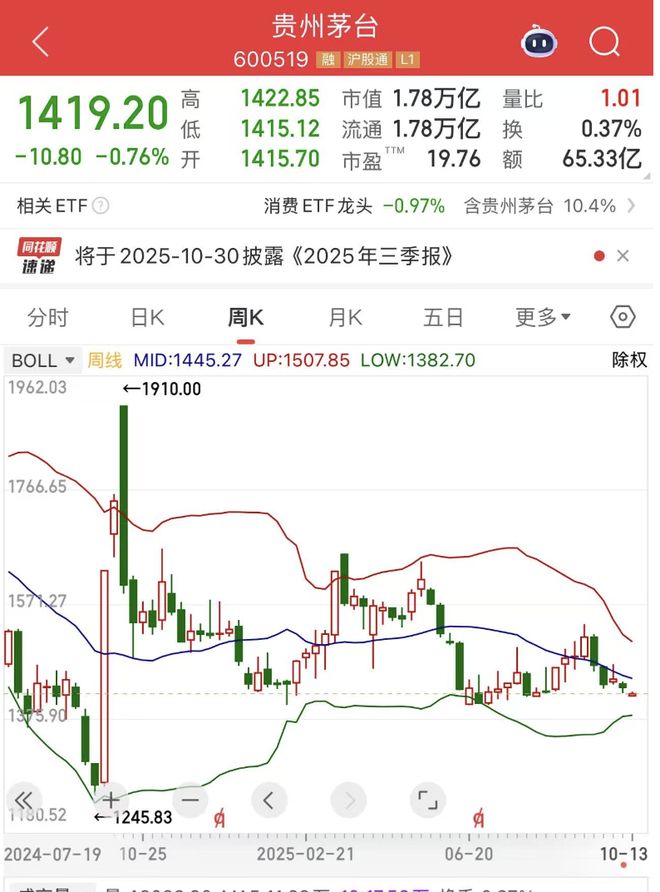This screenshot has height=892, width=660.
Task: Expand chart to fullscreen
Action: coord(427,800)
